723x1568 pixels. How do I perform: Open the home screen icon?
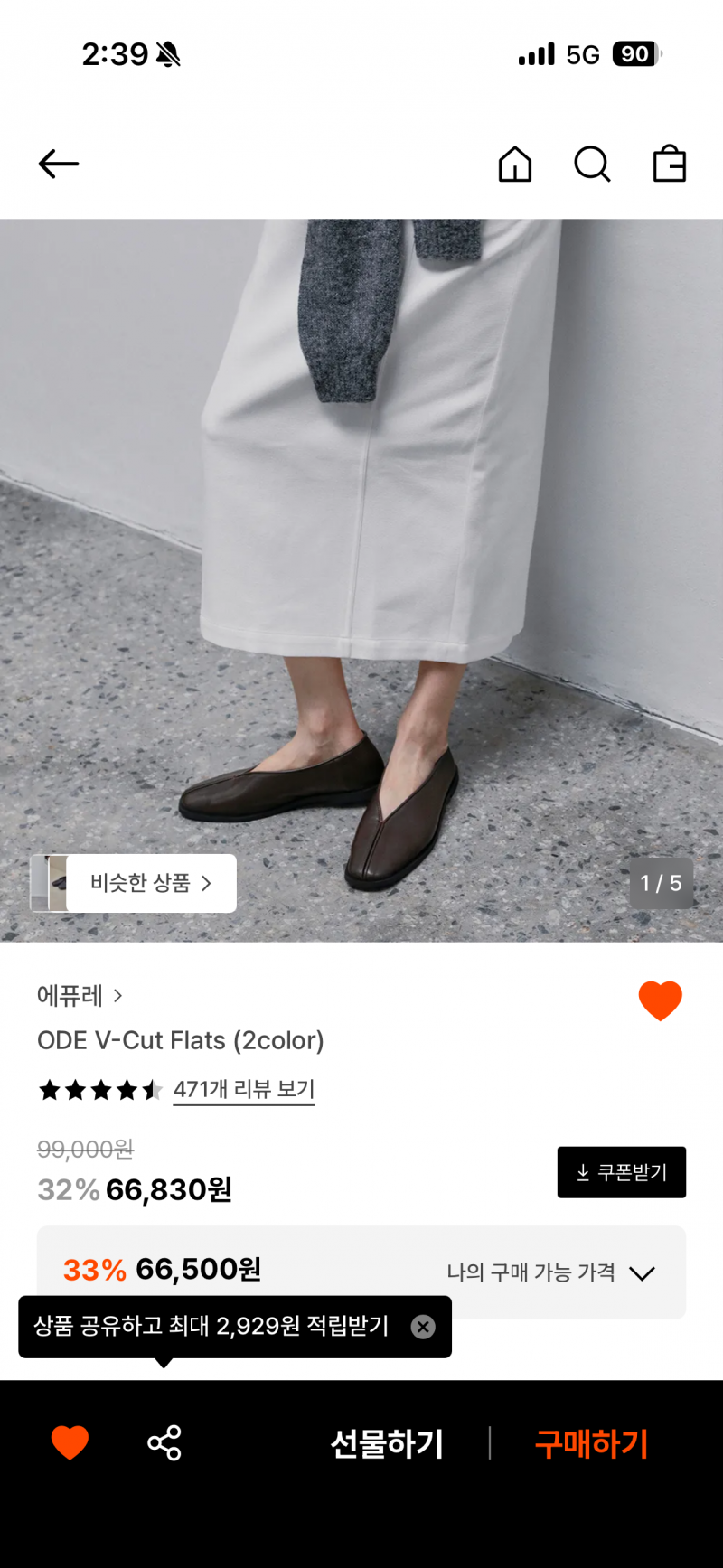(x=515, y=164)
